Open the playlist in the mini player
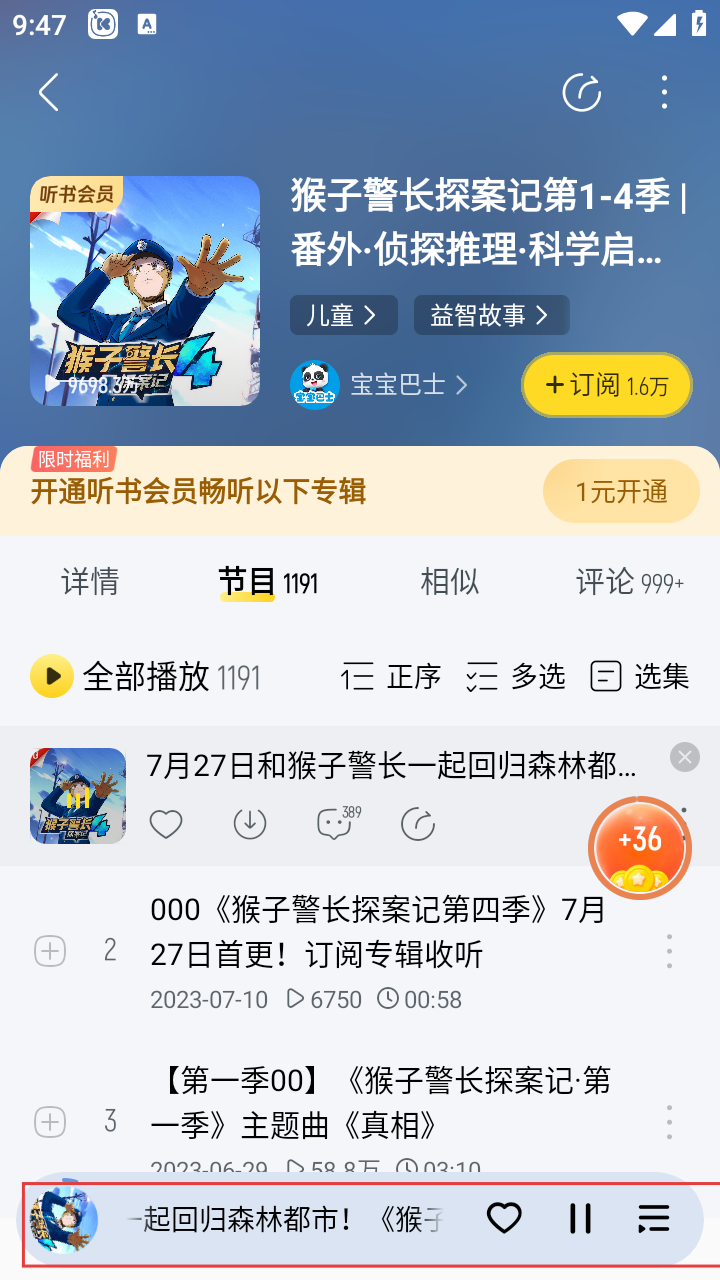The height and width of the screenshot is (1280, 720). pyautogui.click(x=653, y=1218)
